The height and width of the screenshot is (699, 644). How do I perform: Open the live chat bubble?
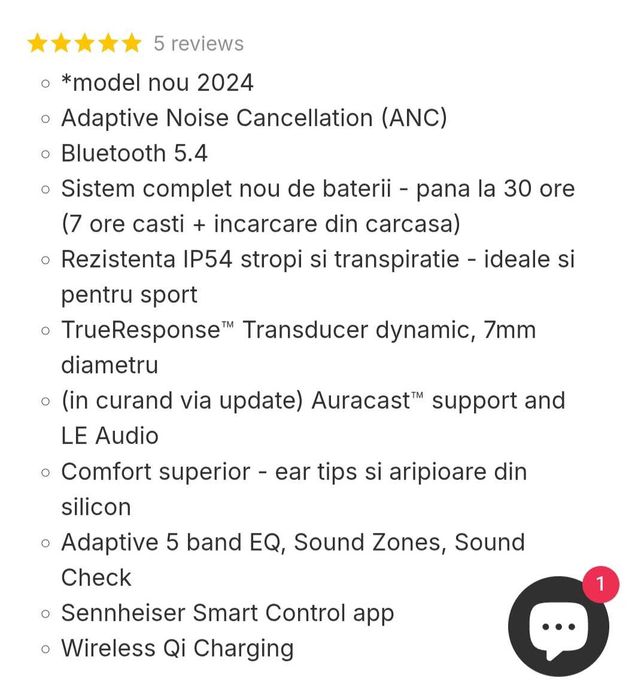tap(557, 627)
